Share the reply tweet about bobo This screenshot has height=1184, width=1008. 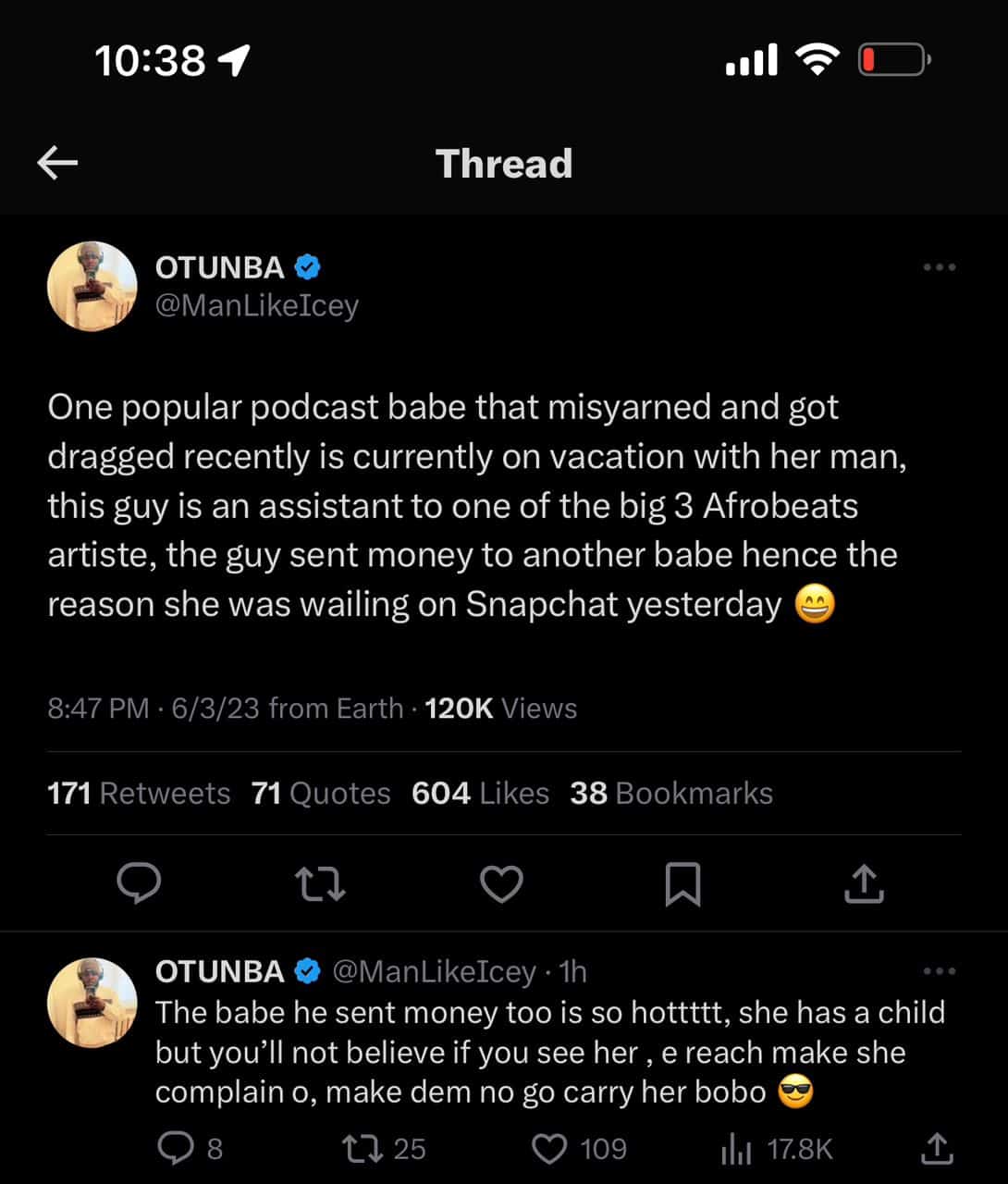click(x=937, y=1149)
